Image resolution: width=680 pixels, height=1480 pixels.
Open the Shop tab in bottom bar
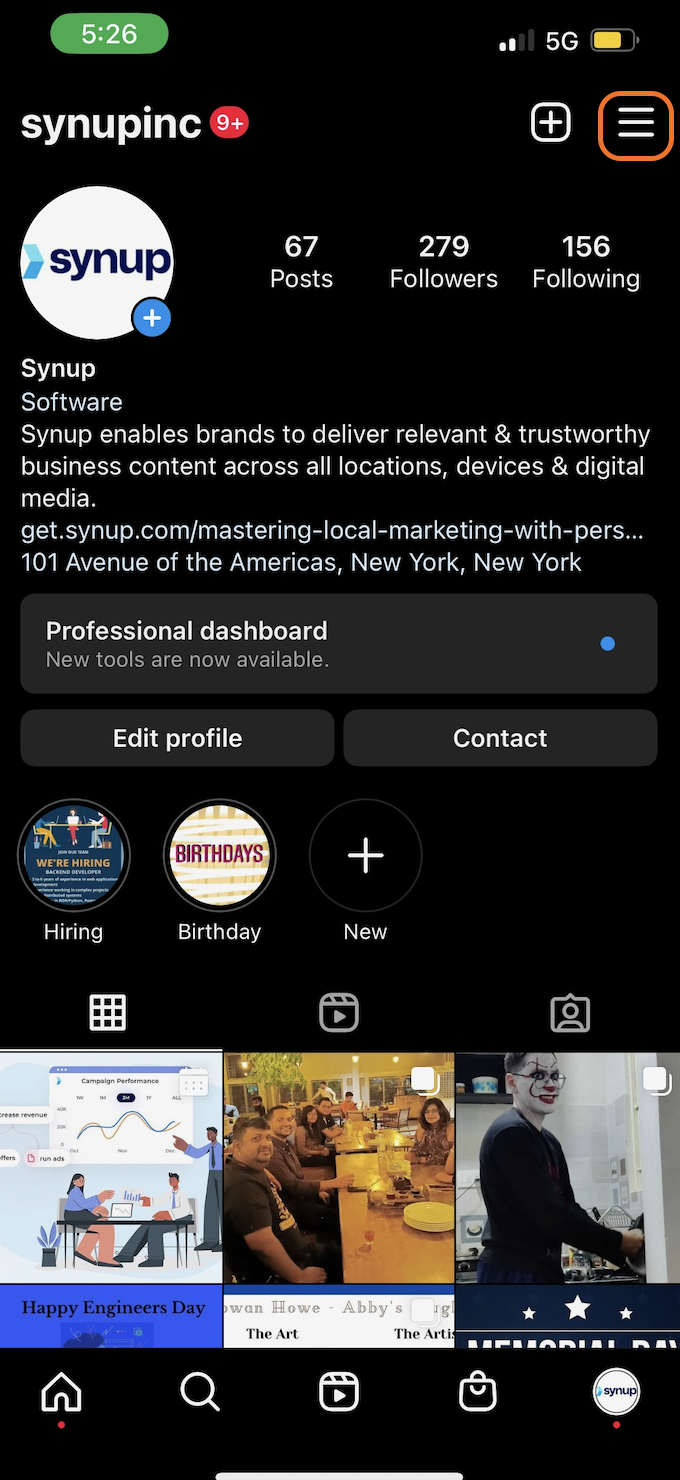pos(477,1391)
